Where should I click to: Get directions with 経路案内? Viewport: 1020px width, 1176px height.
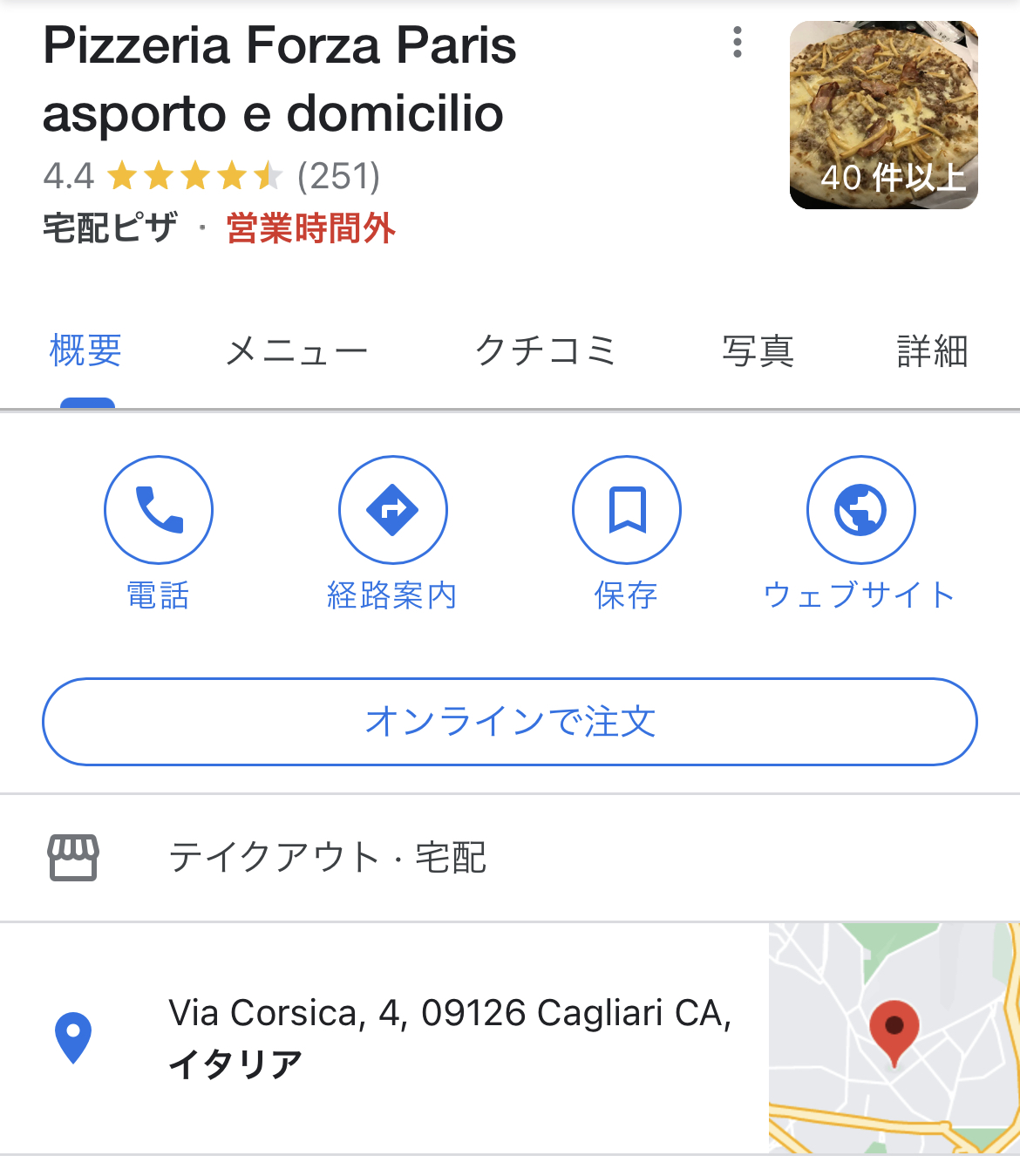click(392, 510)
